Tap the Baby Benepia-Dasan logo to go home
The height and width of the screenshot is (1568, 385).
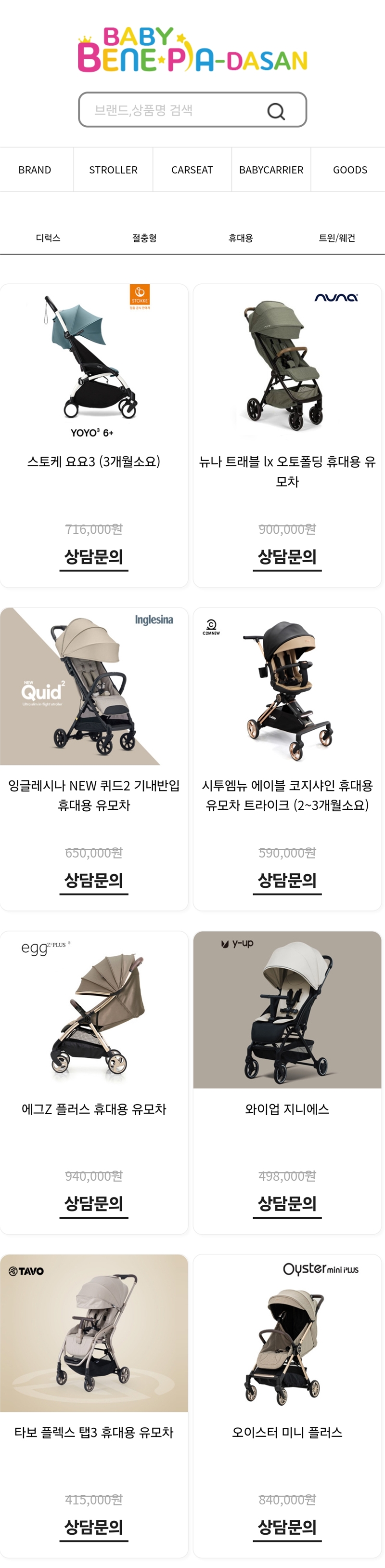tap(192, 50)
